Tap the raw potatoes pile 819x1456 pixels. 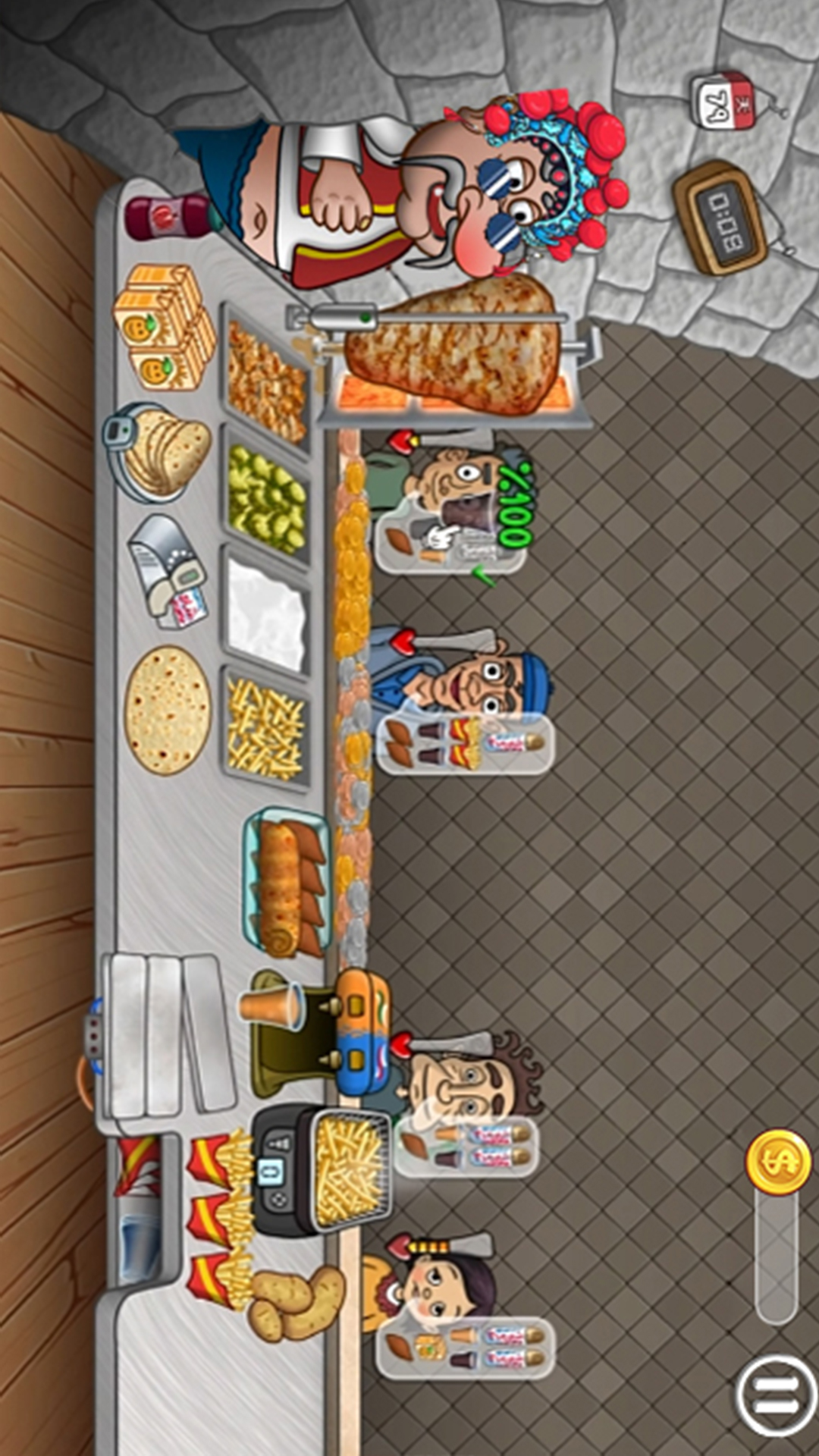point(296,1301)
